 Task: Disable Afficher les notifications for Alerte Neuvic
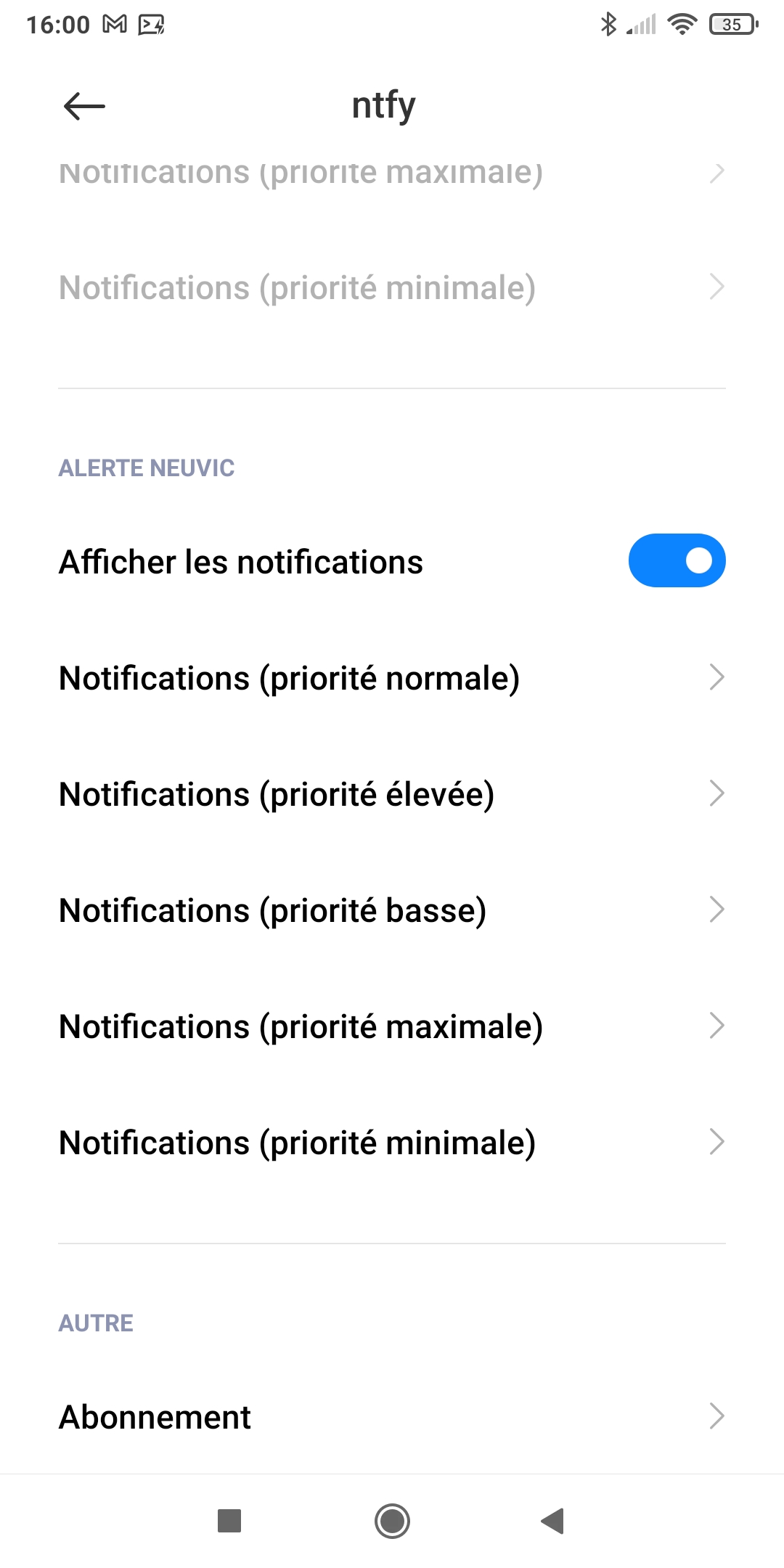pos(676,560)
